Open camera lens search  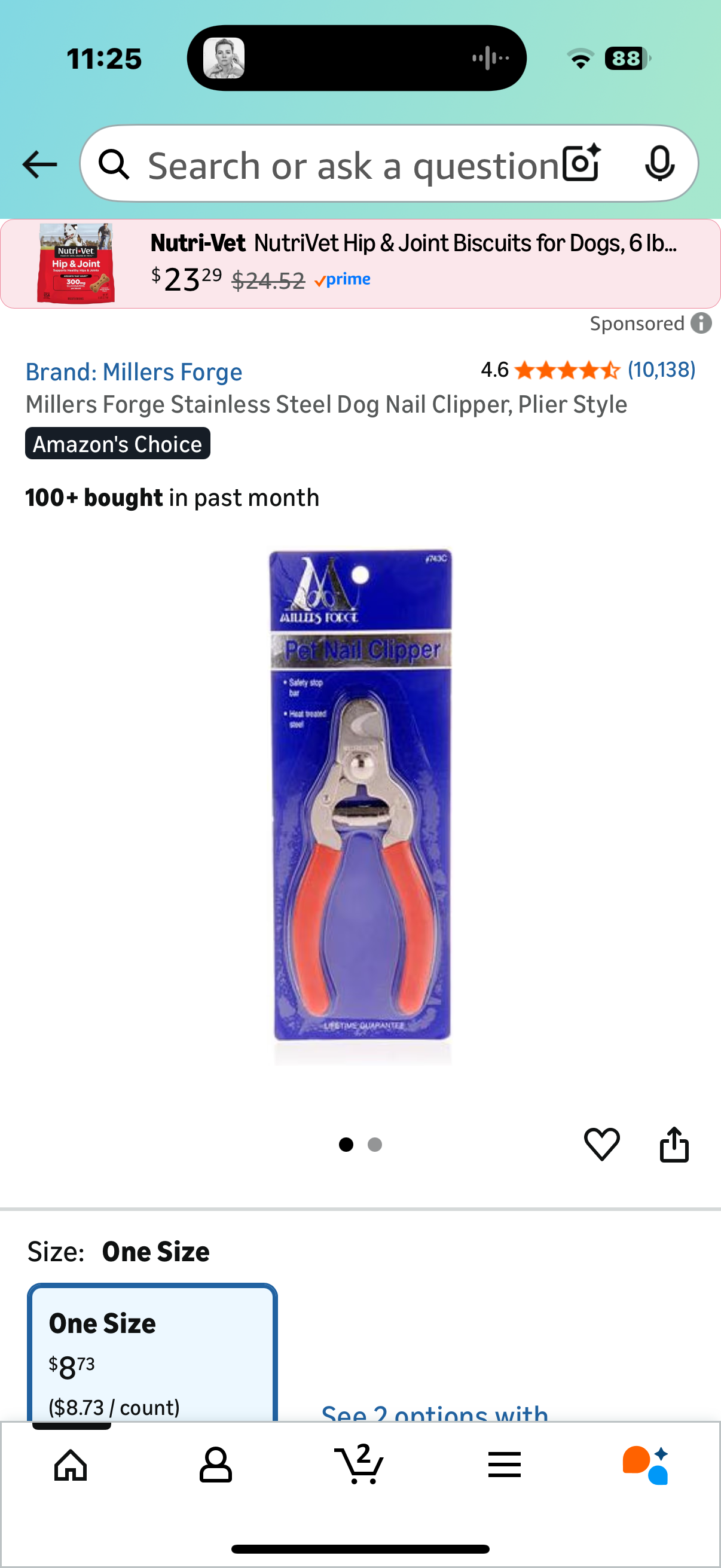point(581,164)
